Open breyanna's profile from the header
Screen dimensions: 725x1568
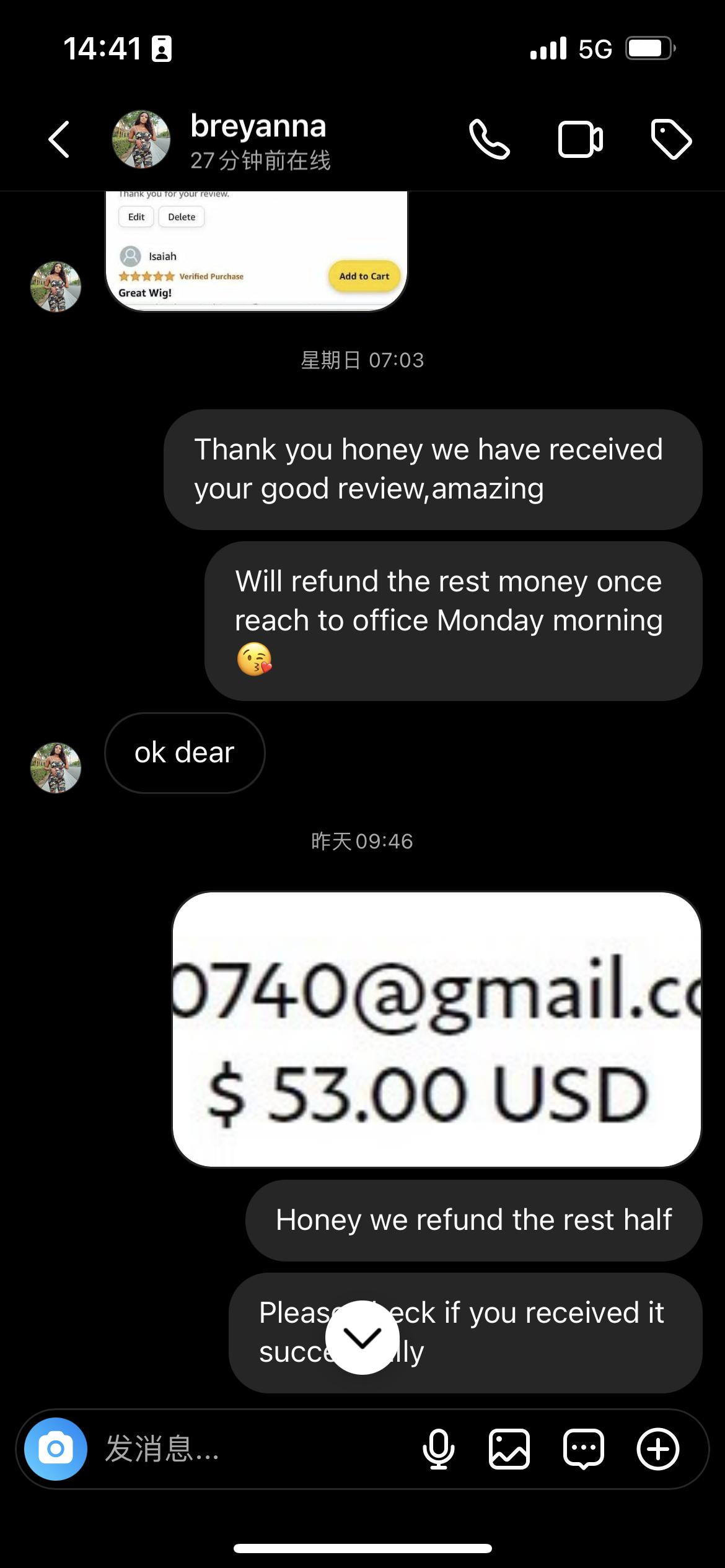(258, 140)
